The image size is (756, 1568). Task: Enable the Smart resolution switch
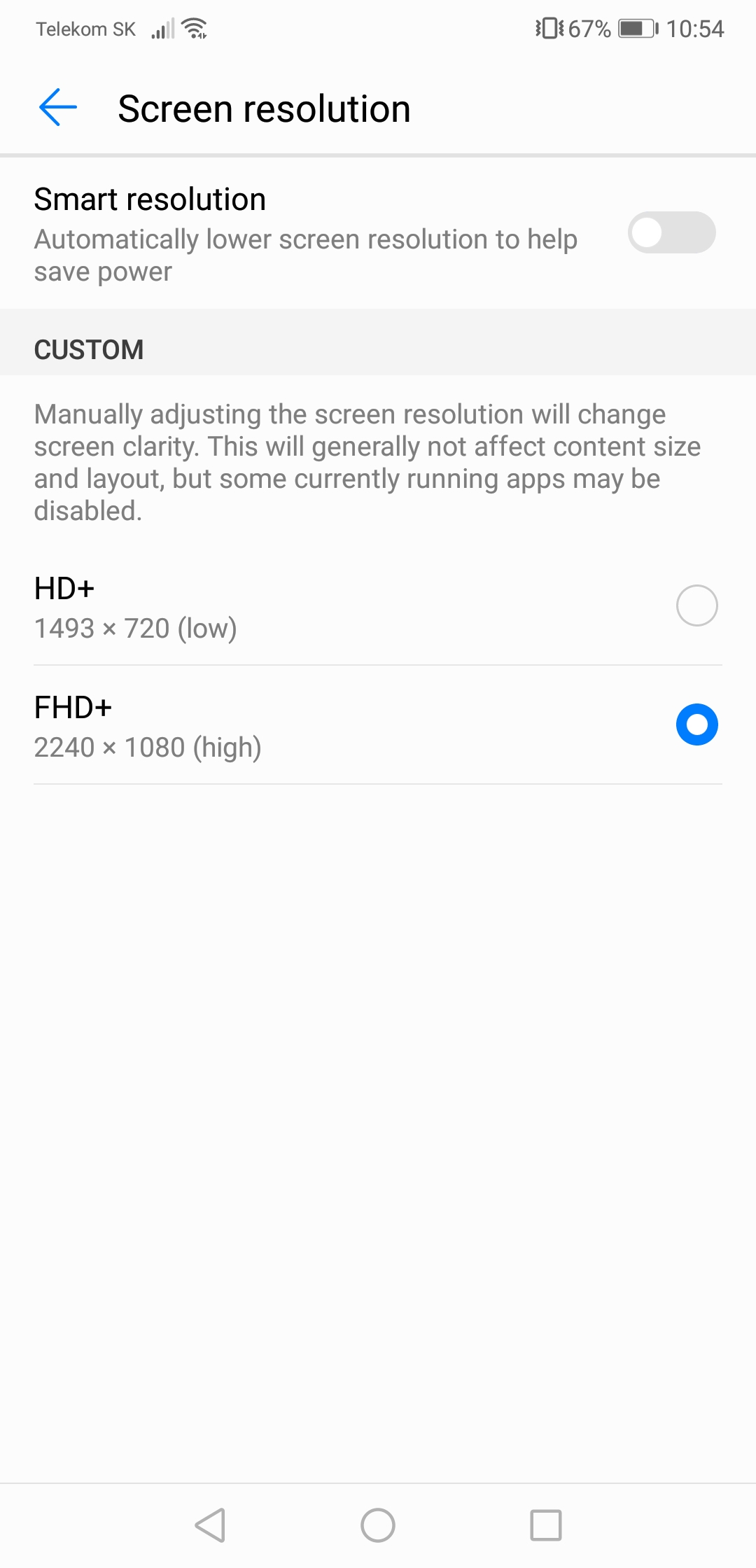coord(671,232)
